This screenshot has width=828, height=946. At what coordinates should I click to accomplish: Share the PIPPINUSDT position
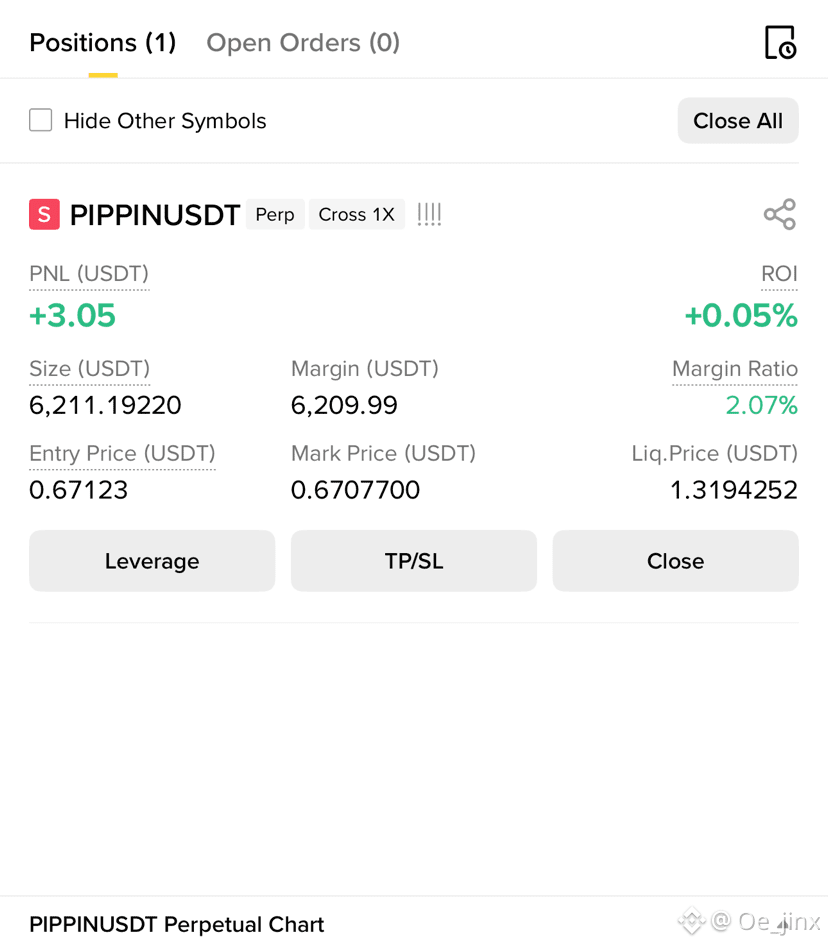pos(780,214)
